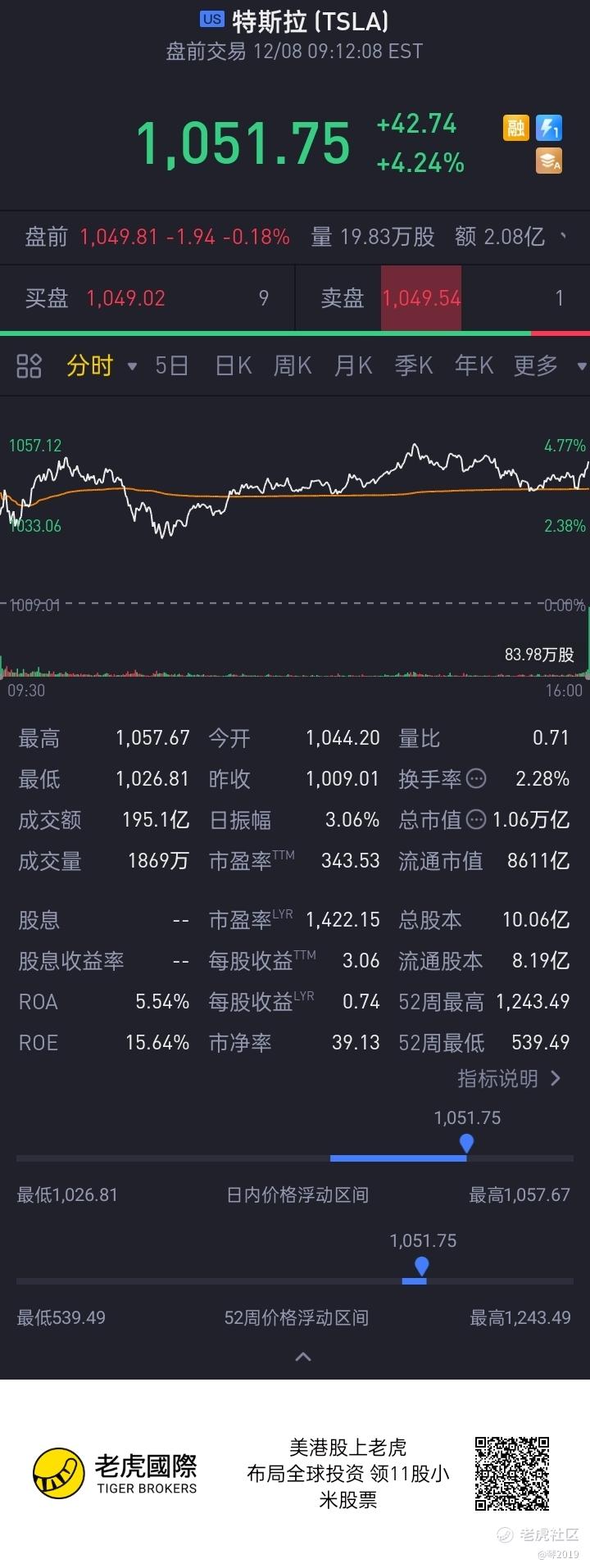Screen dimensions: 590x1568
Task: Tap the 买盘 bid price 1,049.02
Action: 126,298
